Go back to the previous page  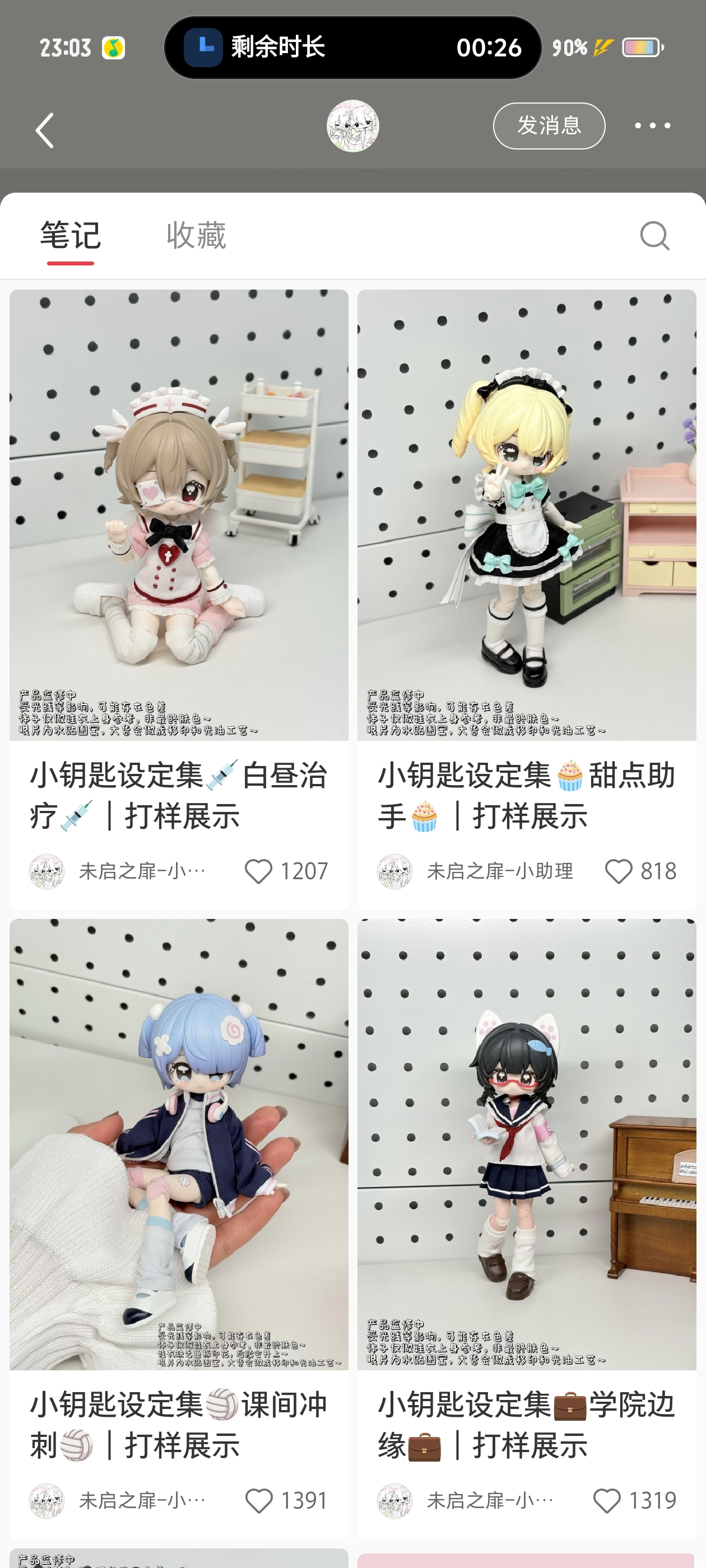coord(44,130)
